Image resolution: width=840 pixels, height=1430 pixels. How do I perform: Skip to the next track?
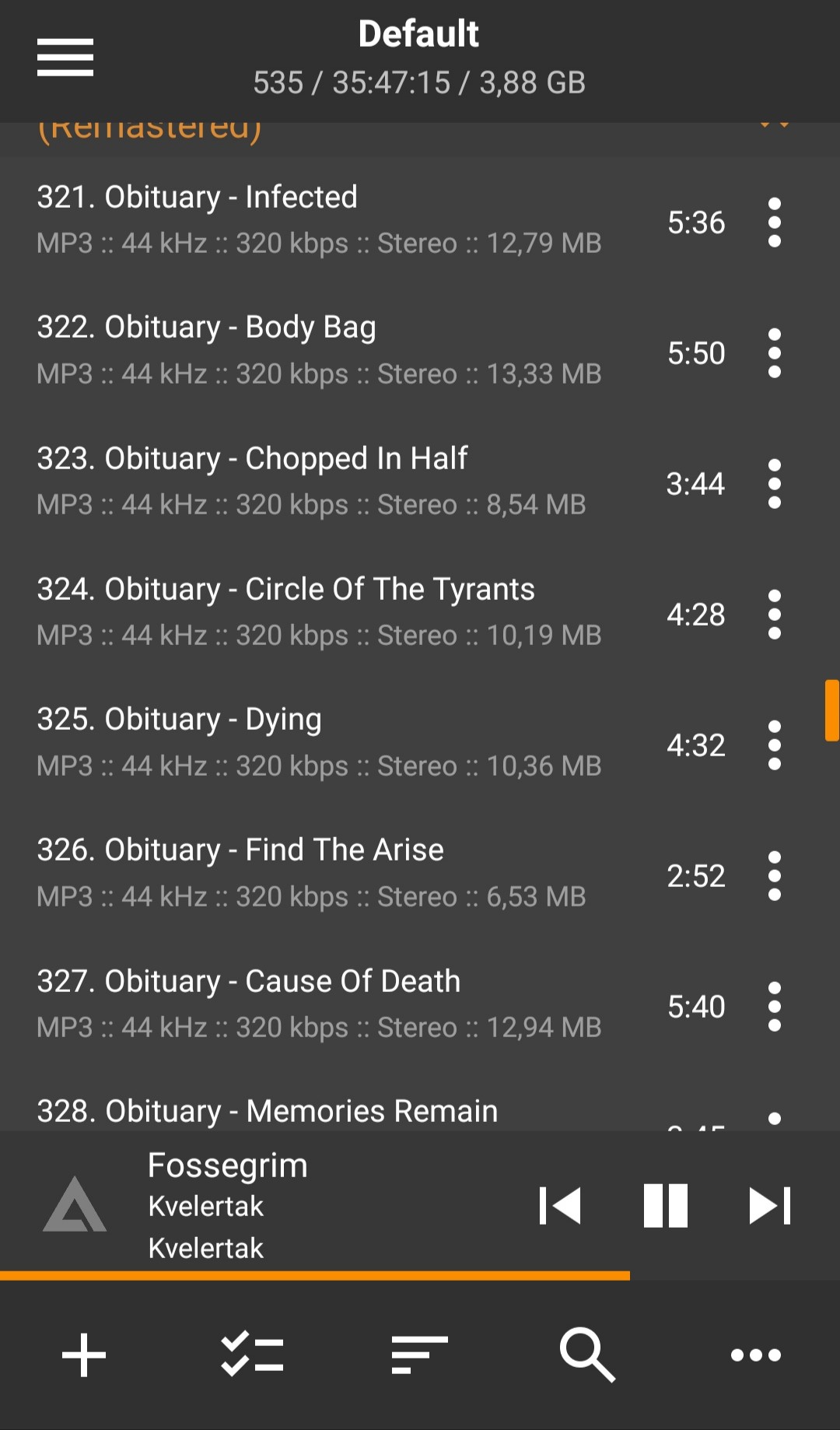click(770, 1205)
